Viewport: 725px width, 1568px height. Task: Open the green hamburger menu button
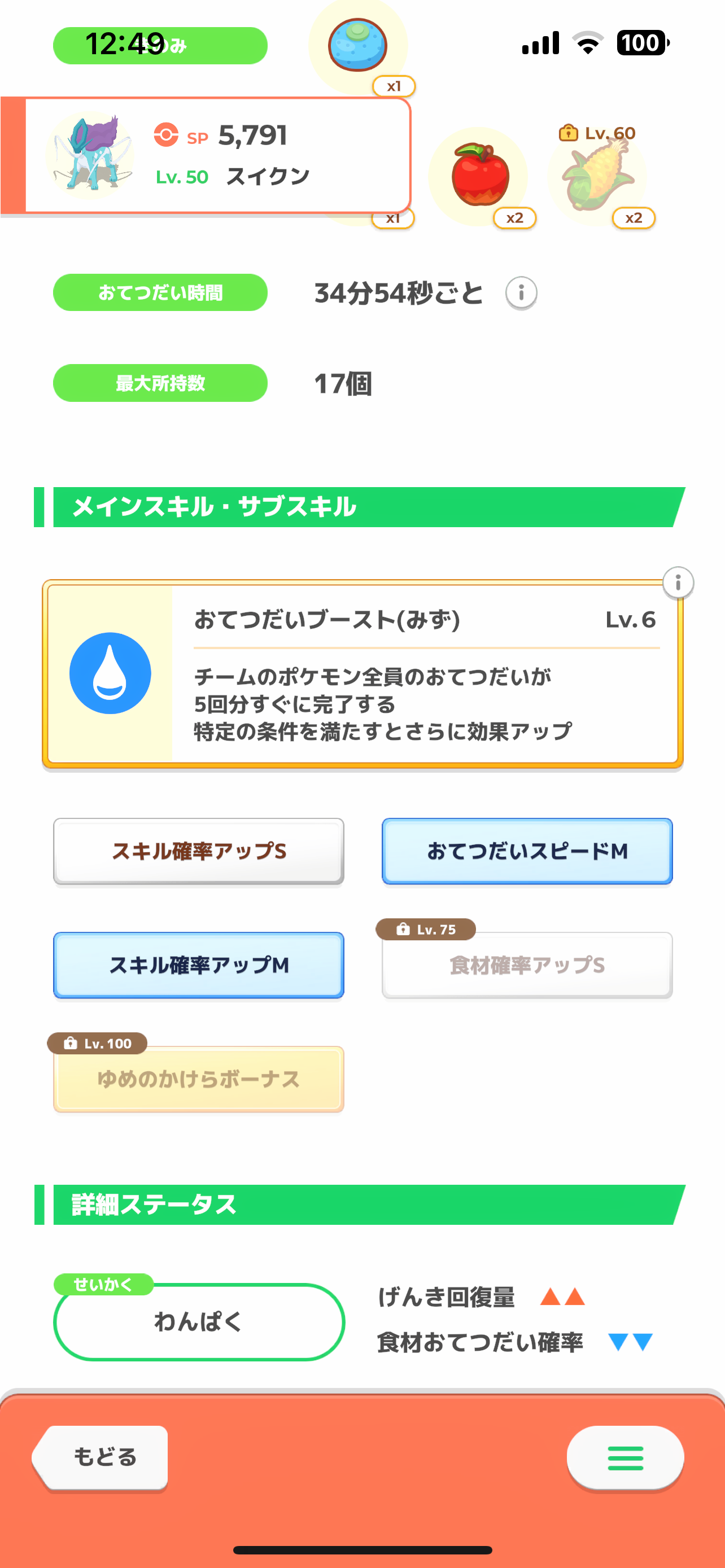625,1457
